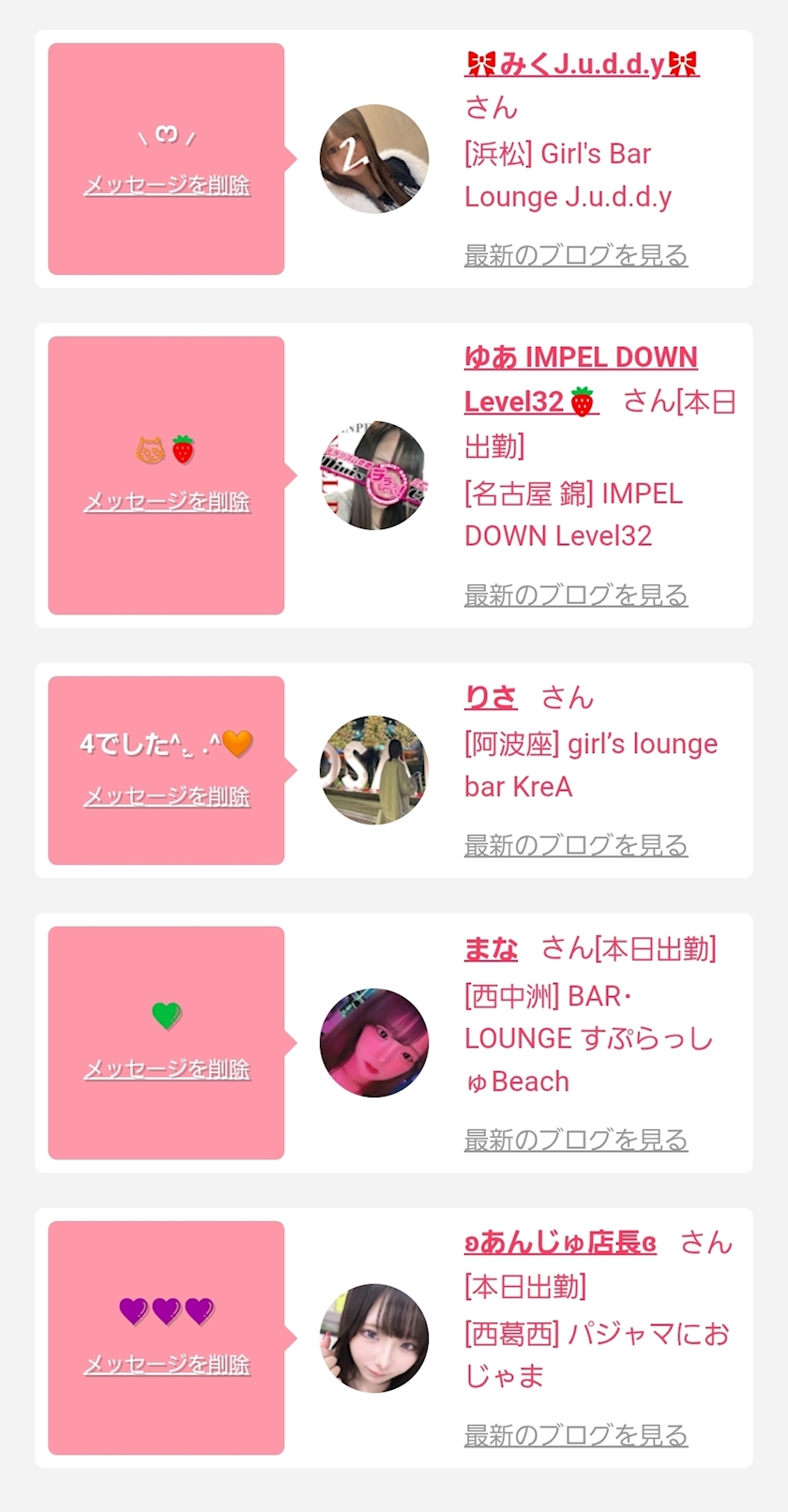
Task: Open りさ's profile link
Action: [491, 698]
